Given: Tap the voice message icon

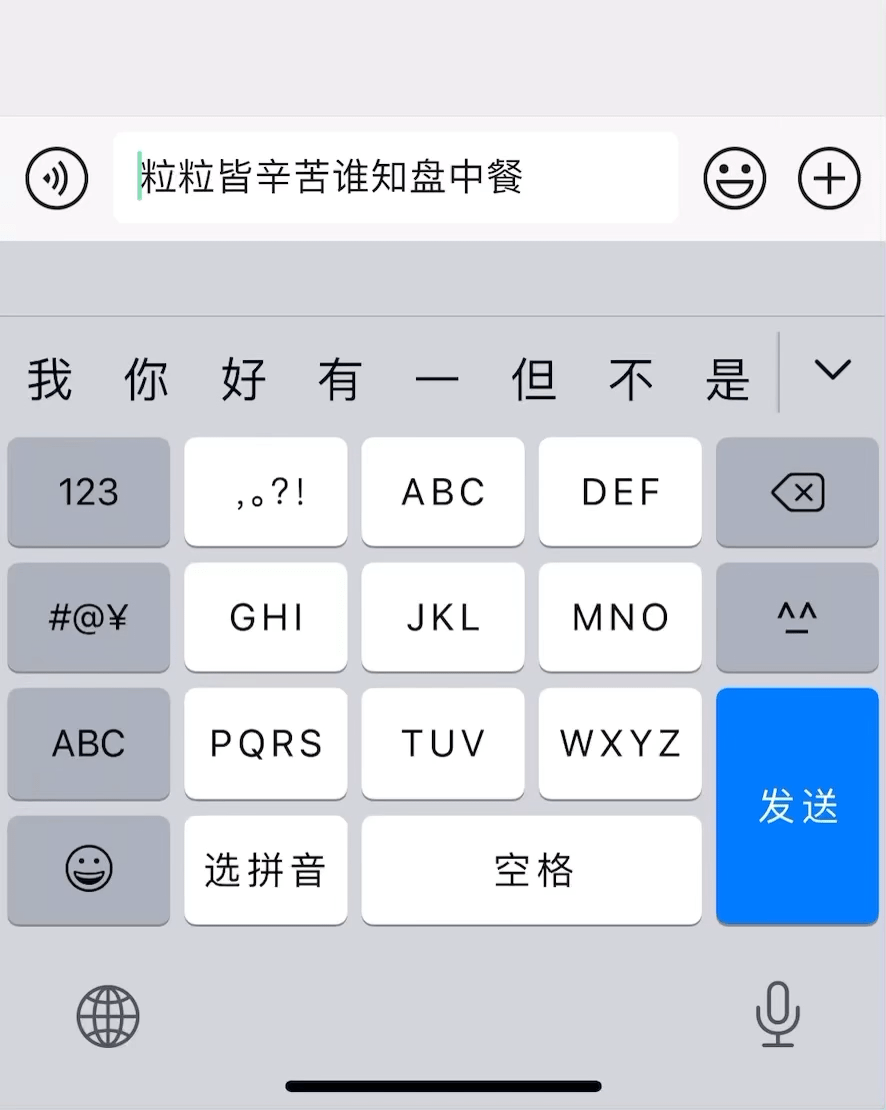Looking at the screenshot, I should coord(56,178).
